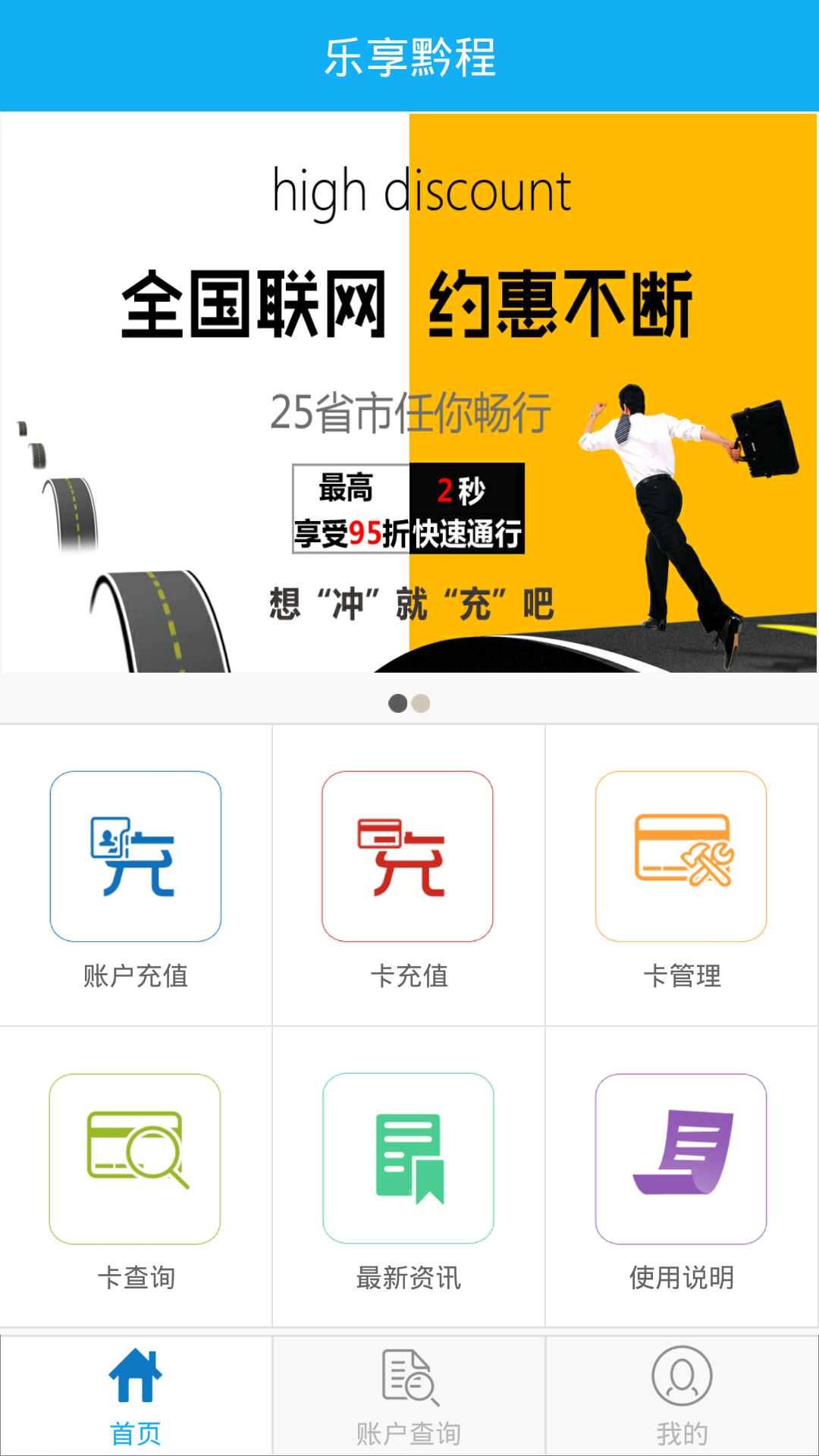Switch to the 账户查询 tab
Viewport: 819px width, 1456px height.
[x=409, y=1399]
